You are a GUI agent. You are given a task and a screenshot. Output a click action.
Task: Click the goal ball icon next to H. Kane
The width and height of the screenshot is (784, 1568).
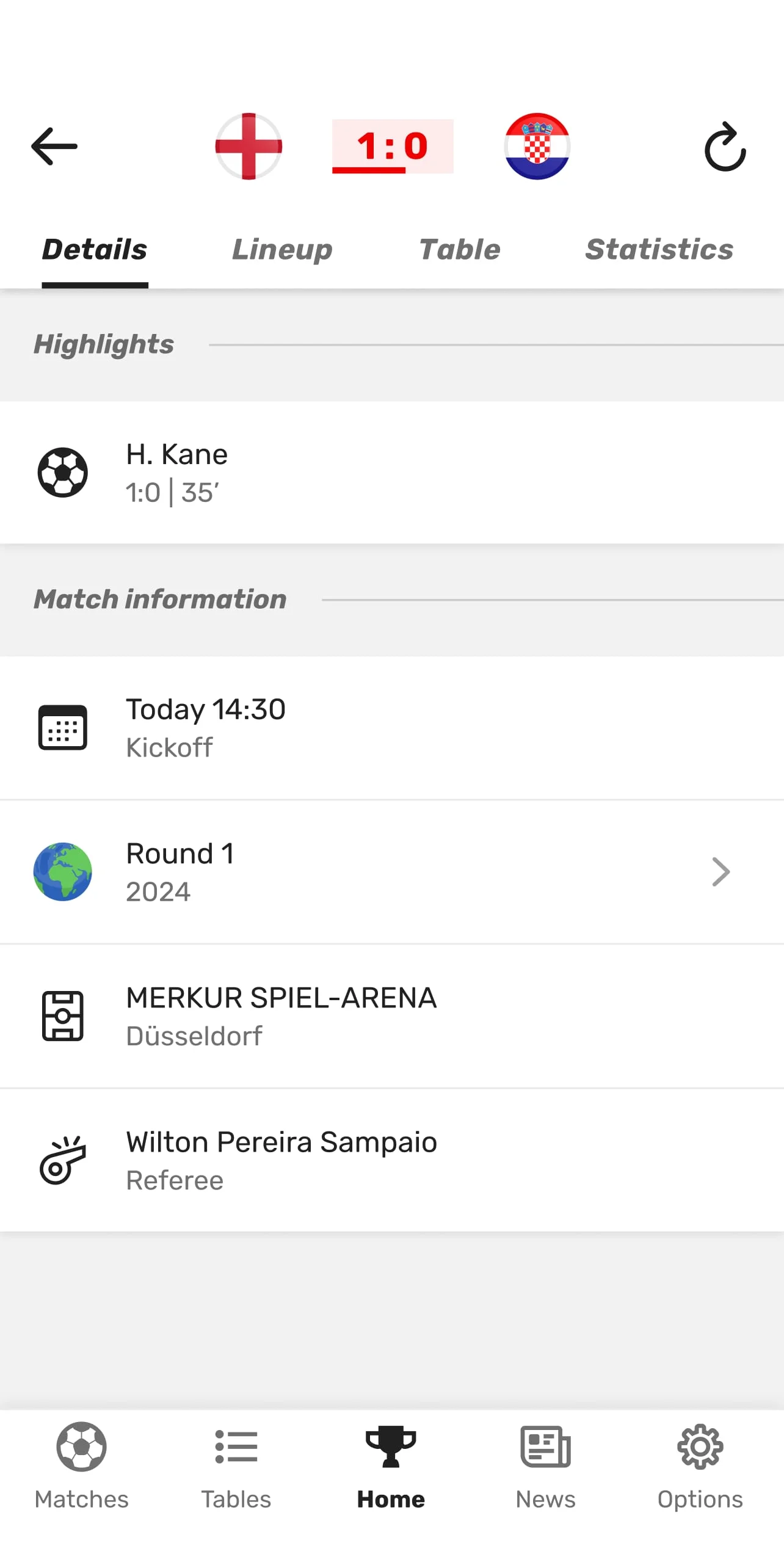[x=63, y=472]
